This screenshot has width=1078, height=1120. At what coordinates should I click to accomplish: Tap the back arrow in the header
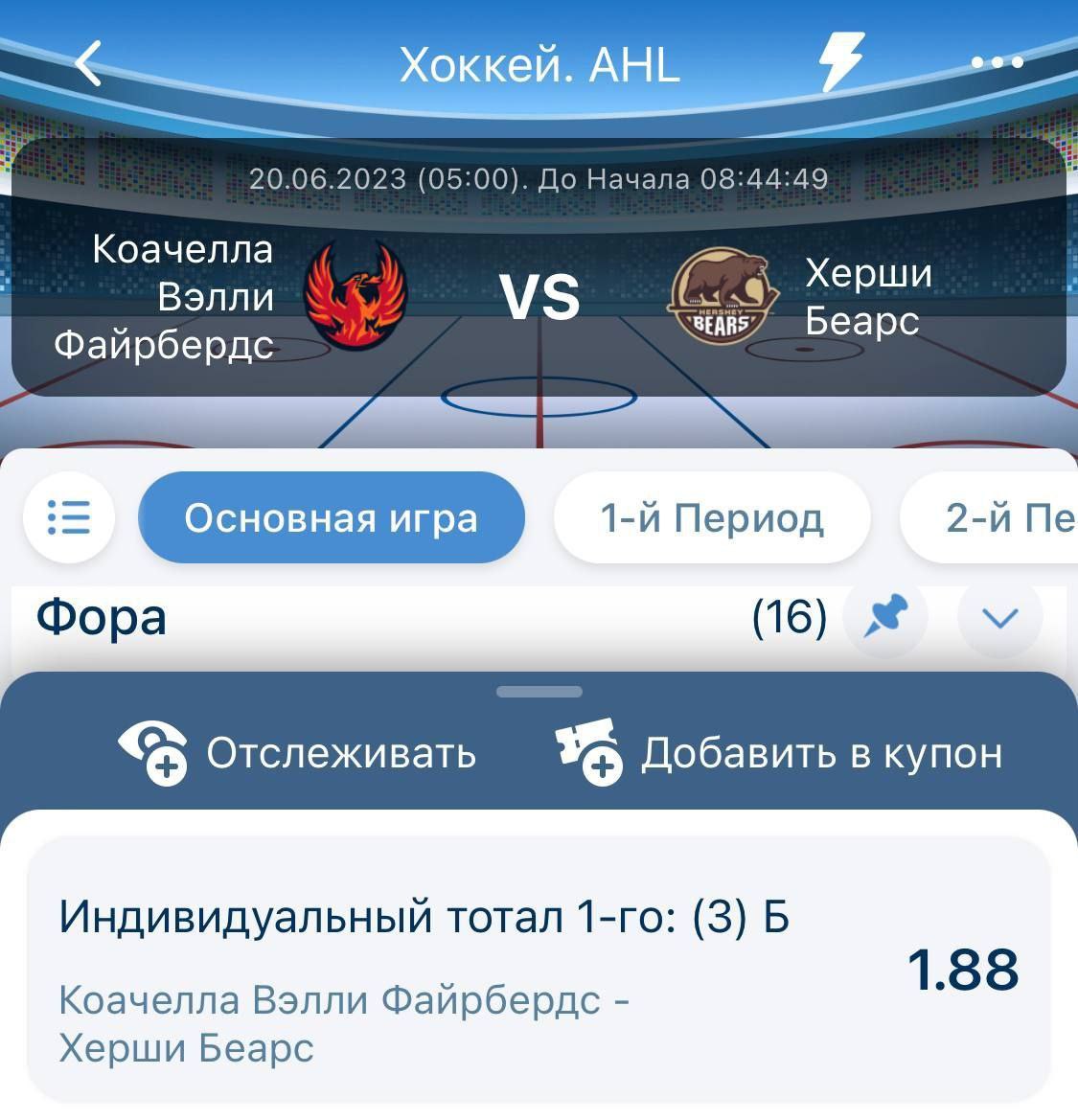click(x=87, y=62)
